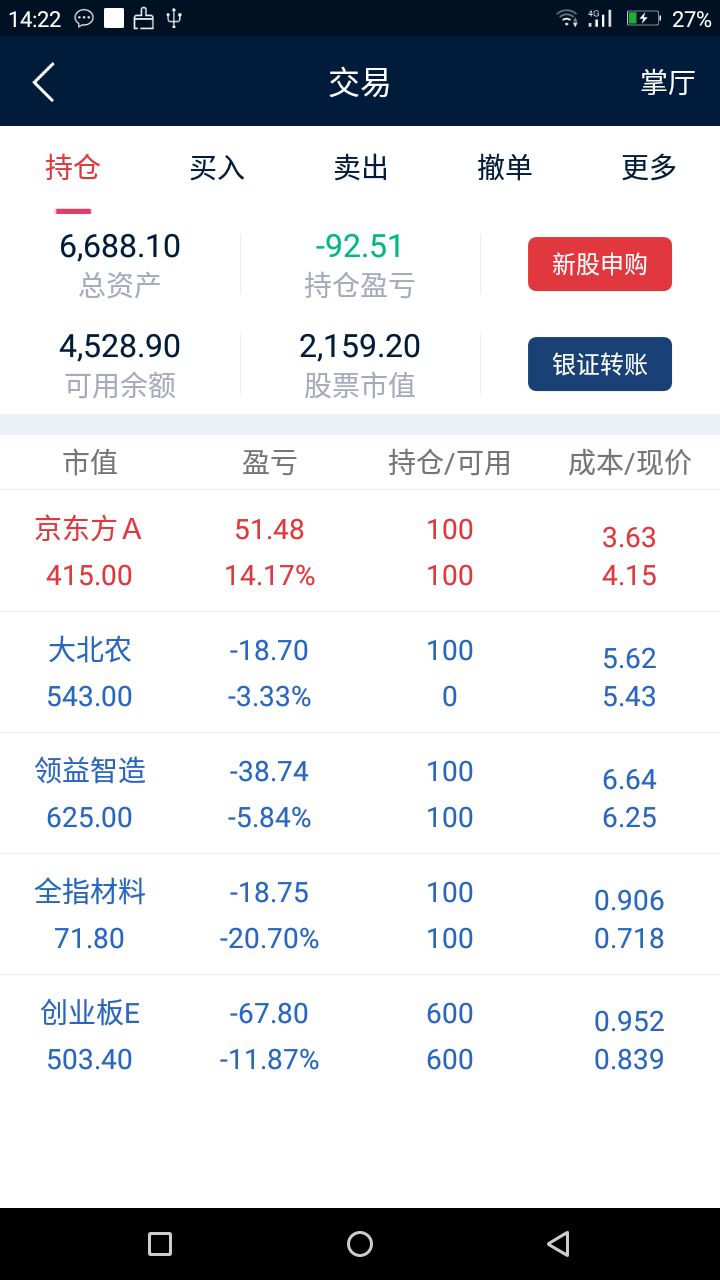This screenshot has height=1280, width=720.
Task: Select the 更多 tab
Action: tap(649, 168)
